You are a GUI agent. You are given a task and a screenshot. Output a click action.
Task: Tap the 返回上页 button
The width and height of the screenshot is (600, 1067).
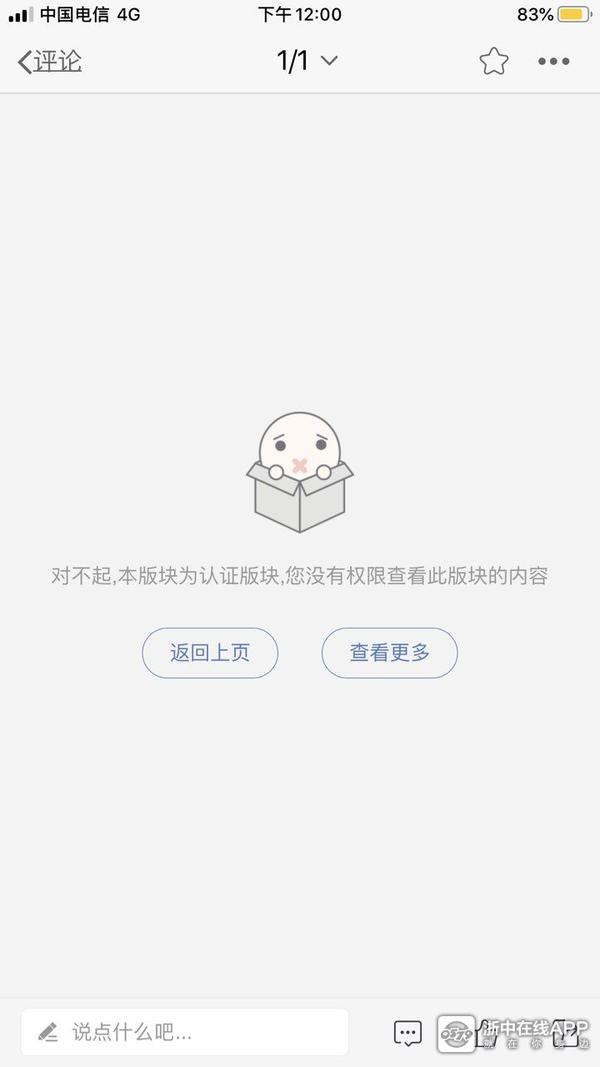[210, 653]
